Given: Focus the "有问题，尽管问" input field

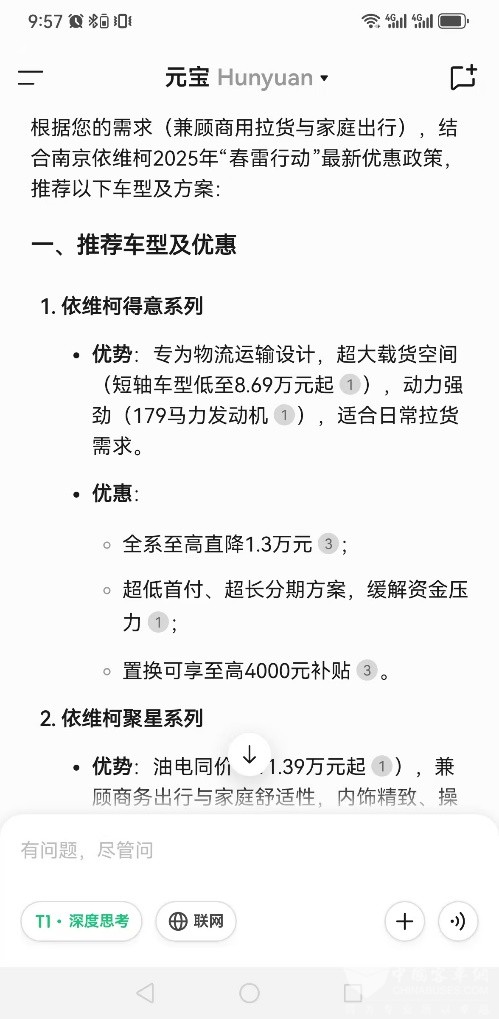Looking at the screenshot, I should click(x=250, y=850).
